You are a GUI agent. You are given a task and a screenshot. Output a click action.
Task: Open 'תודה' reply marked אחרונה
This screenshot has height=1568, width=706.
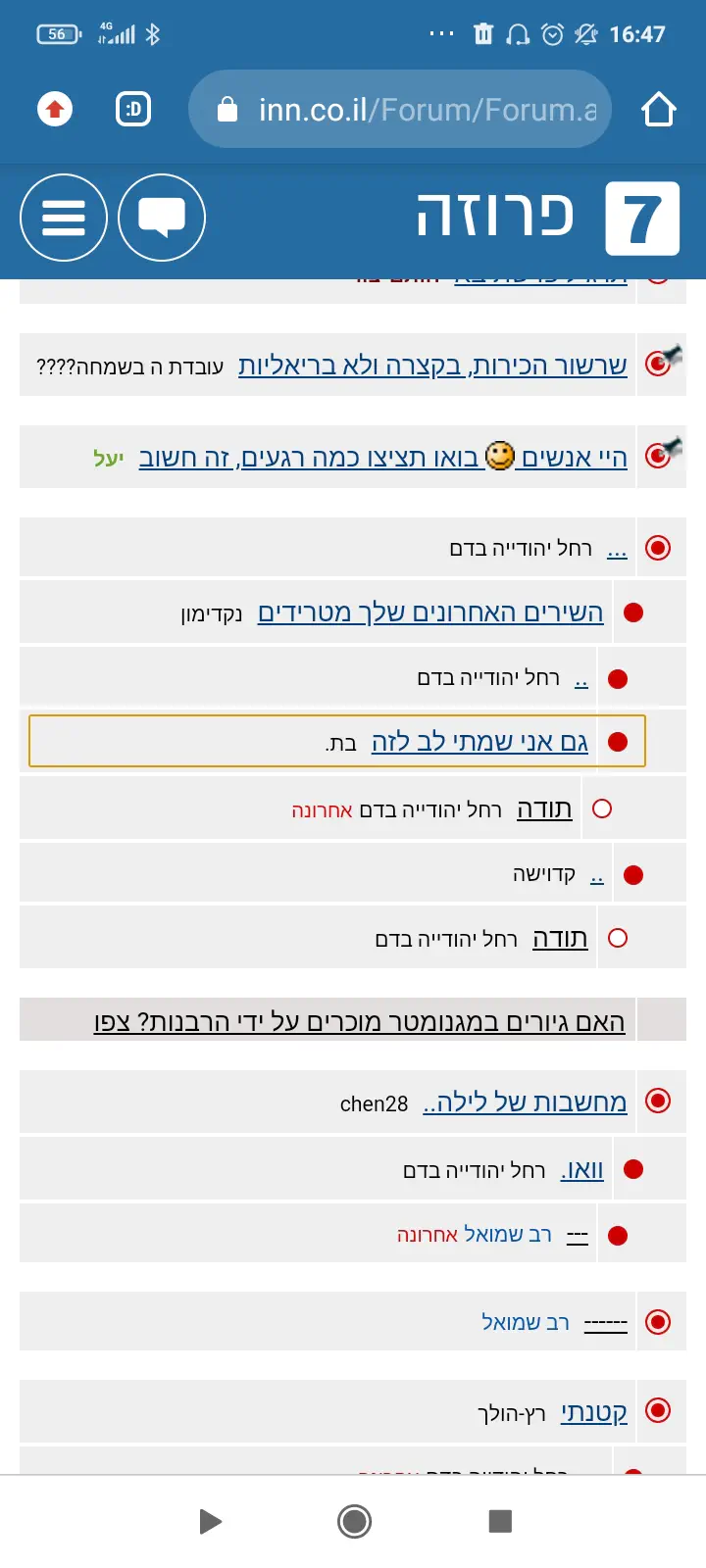(x=544, y=808)
